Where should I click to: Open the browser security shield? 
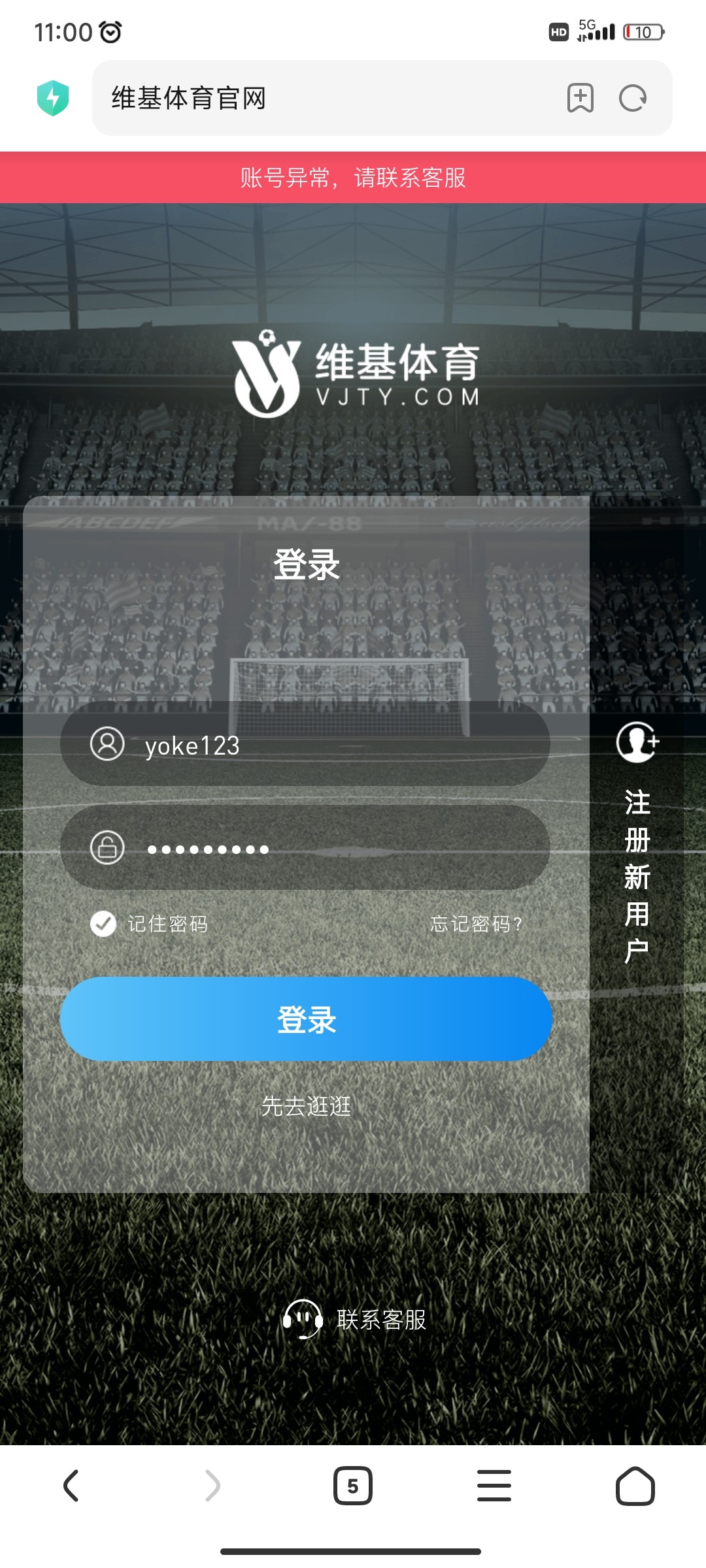point(53,98)
